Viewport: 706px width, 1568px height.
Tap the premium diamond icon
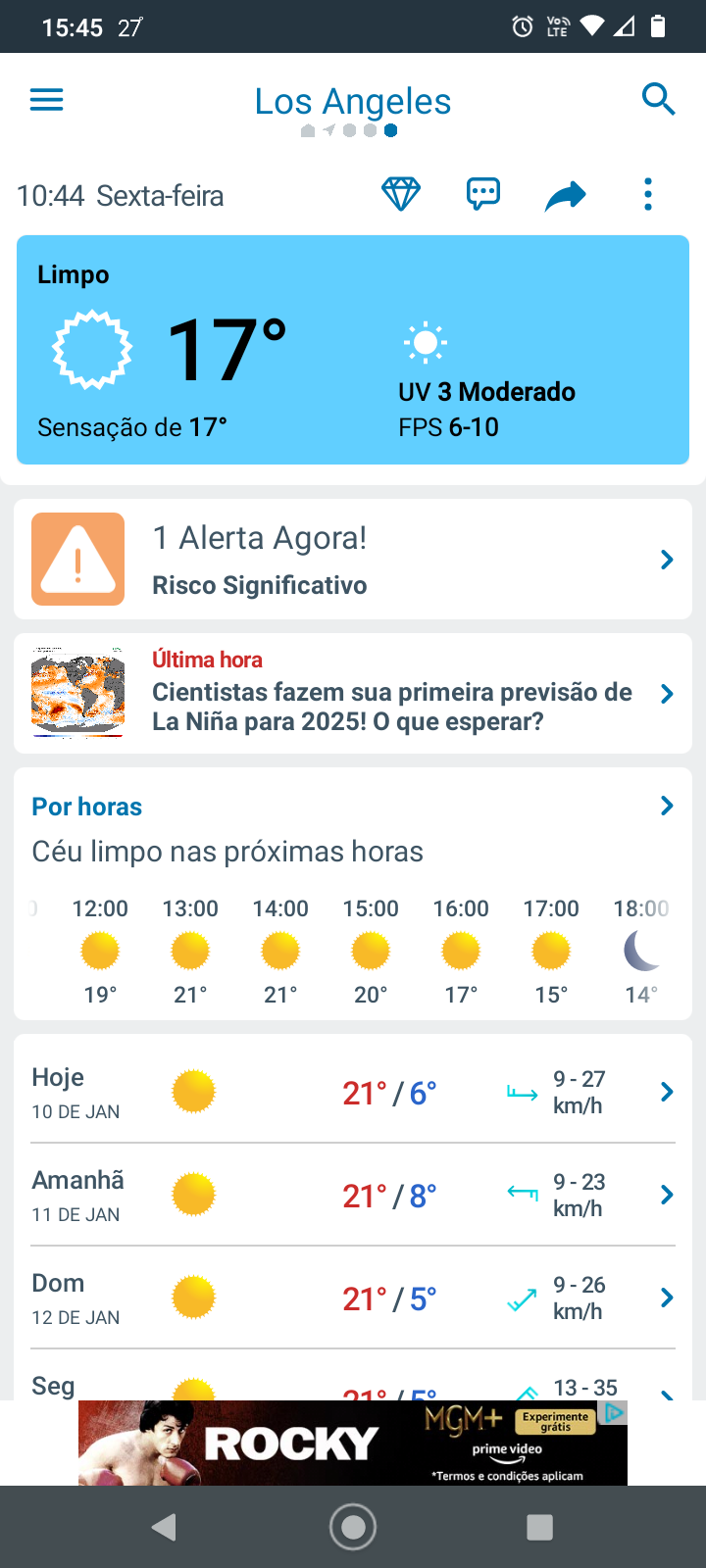pos(401,194)
